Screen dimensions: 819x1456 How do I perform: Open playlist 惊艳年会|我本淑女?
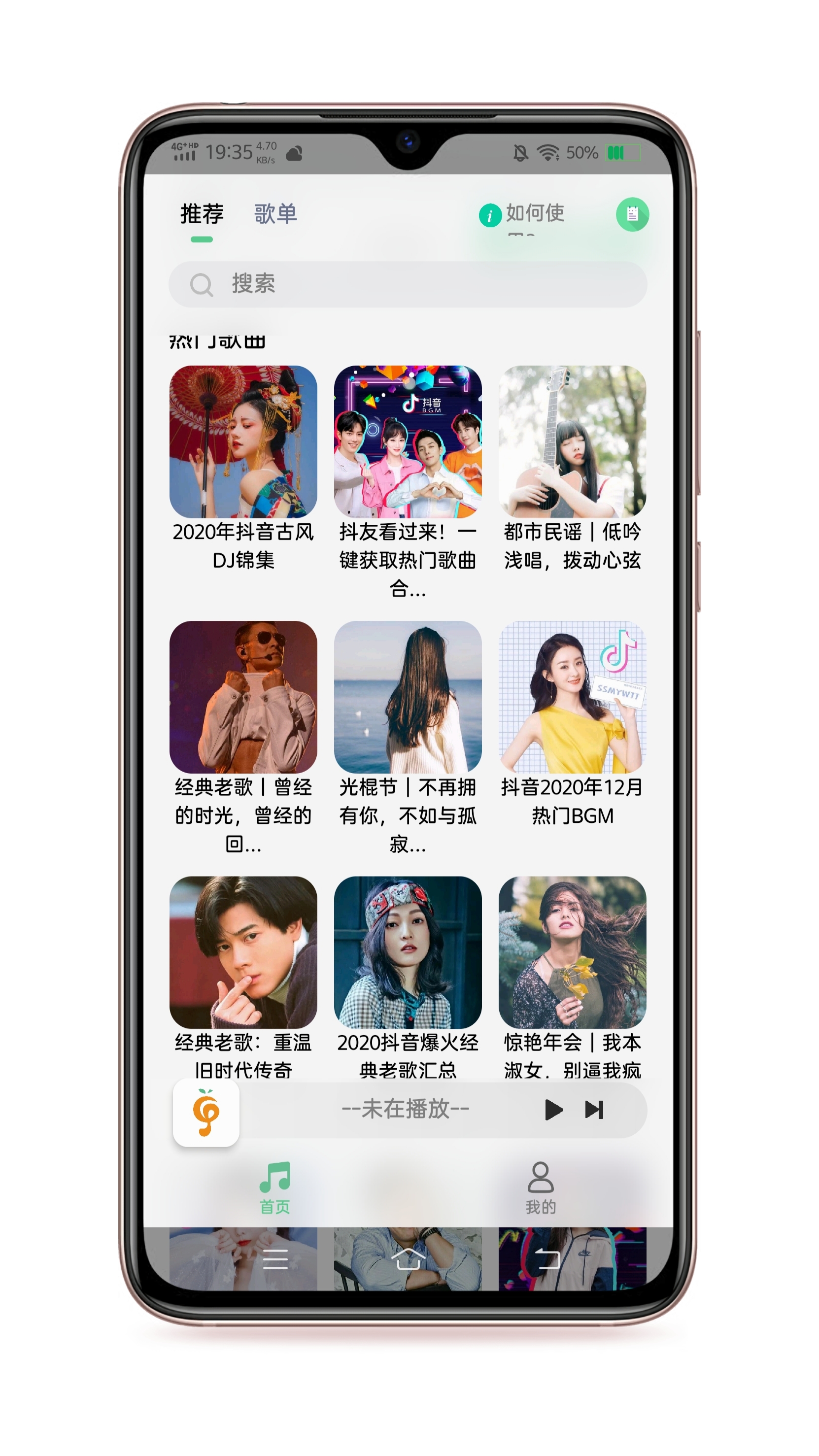[x=572, y=952]
